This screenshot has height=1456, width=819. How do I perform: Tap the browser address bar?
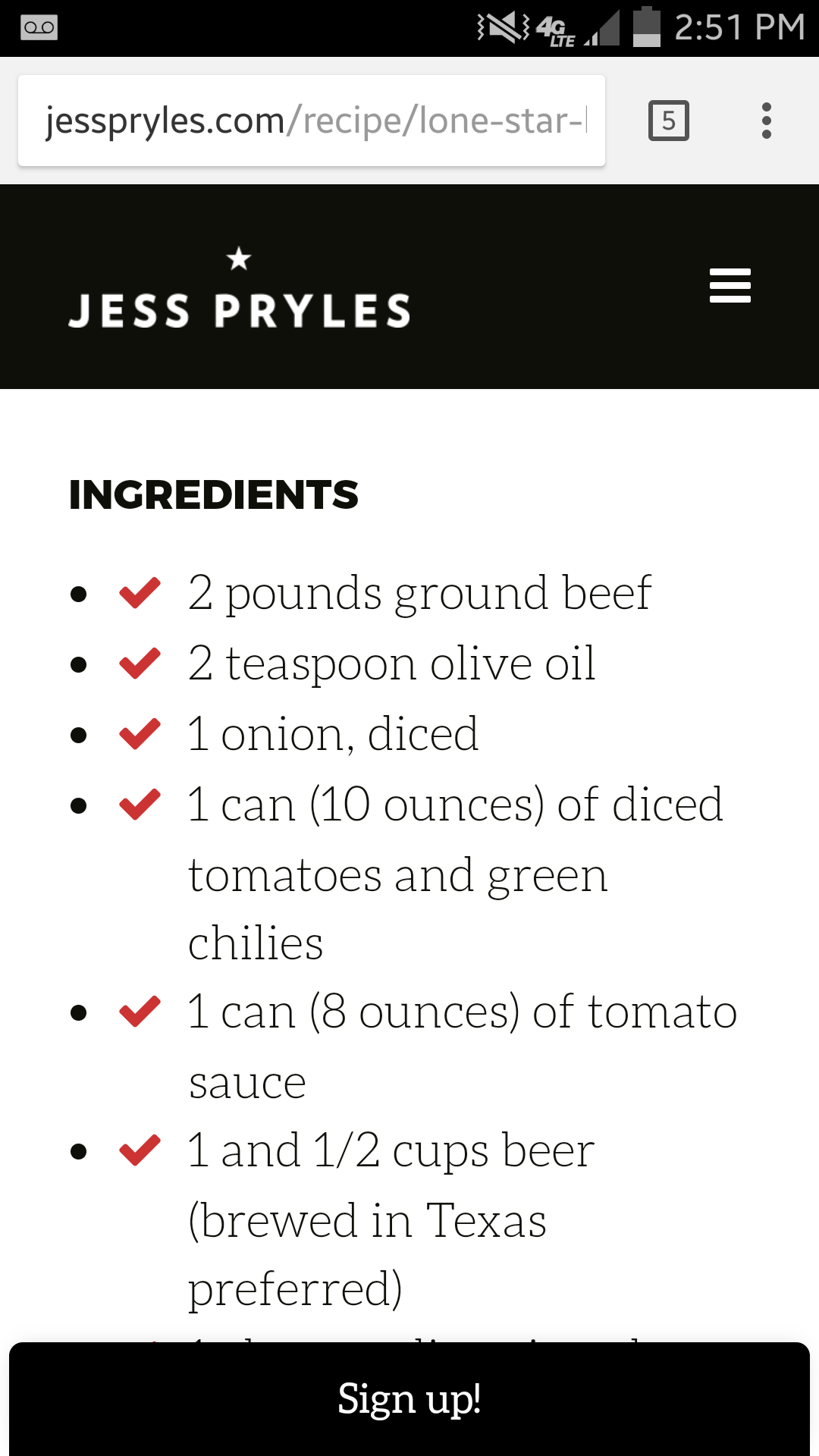(311, 121)
